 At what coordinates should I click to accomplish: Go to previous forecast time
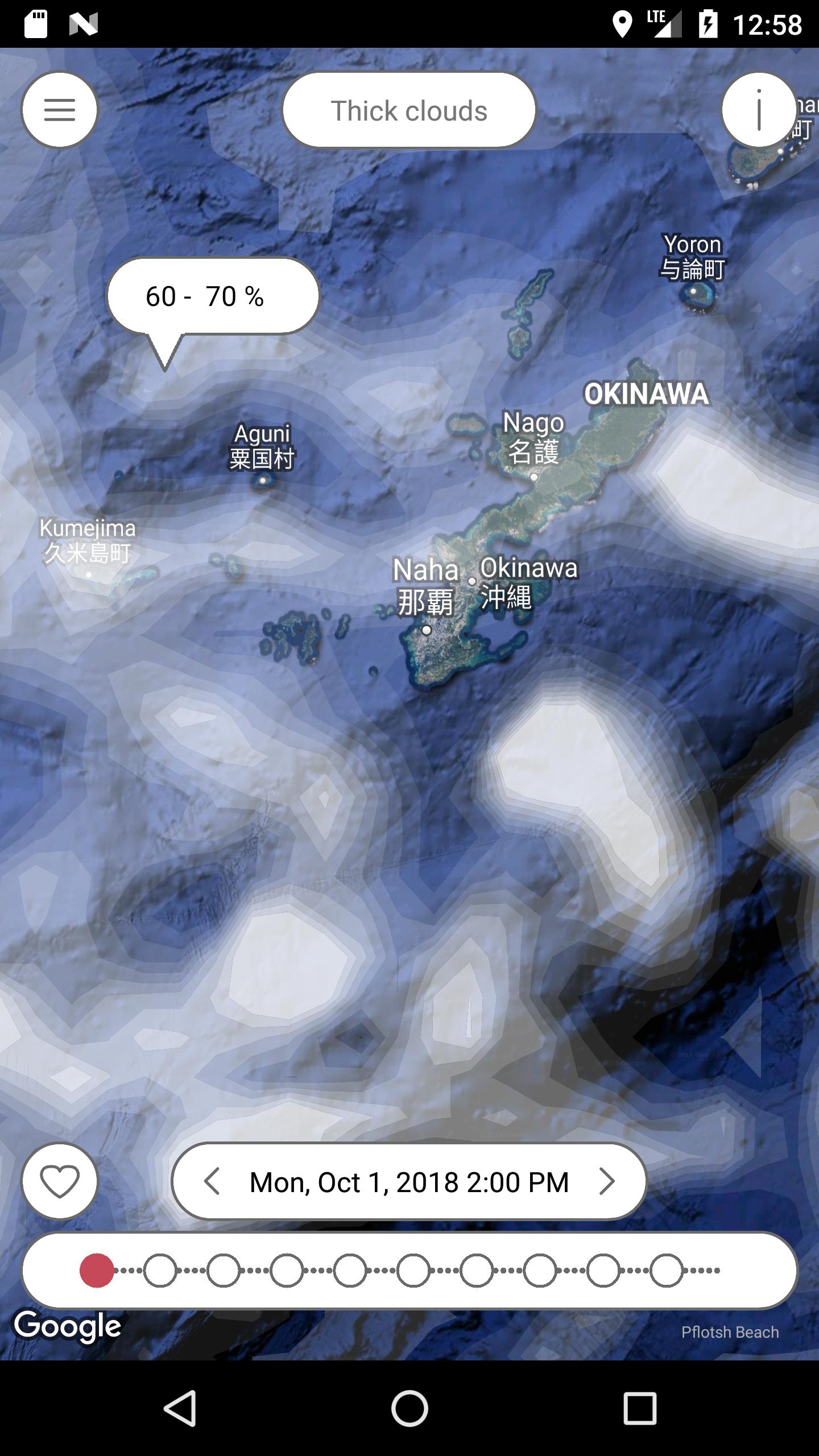click(x=212, y=1182)
